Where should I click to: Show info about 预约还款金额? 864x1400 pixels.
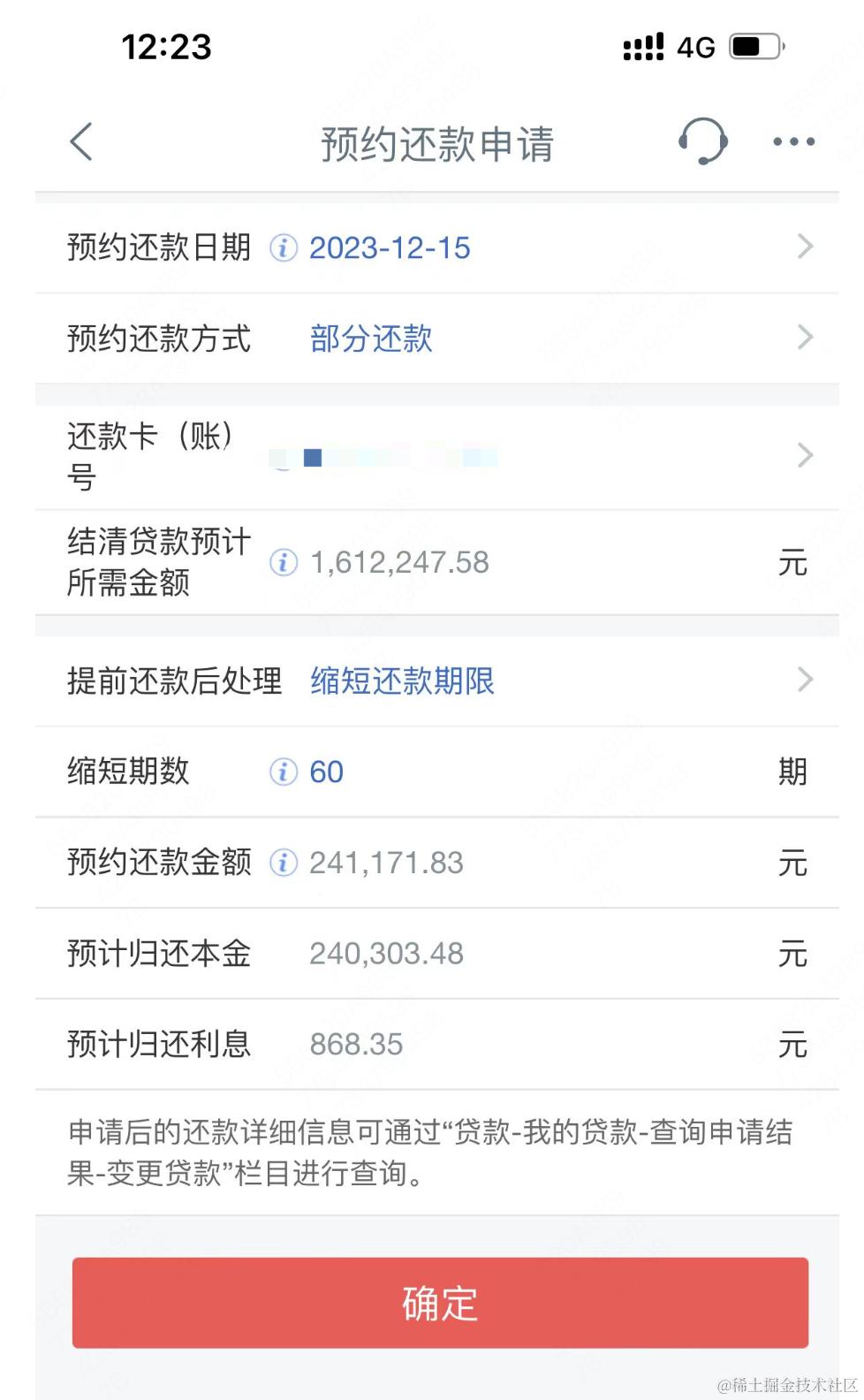click(284, 863)
